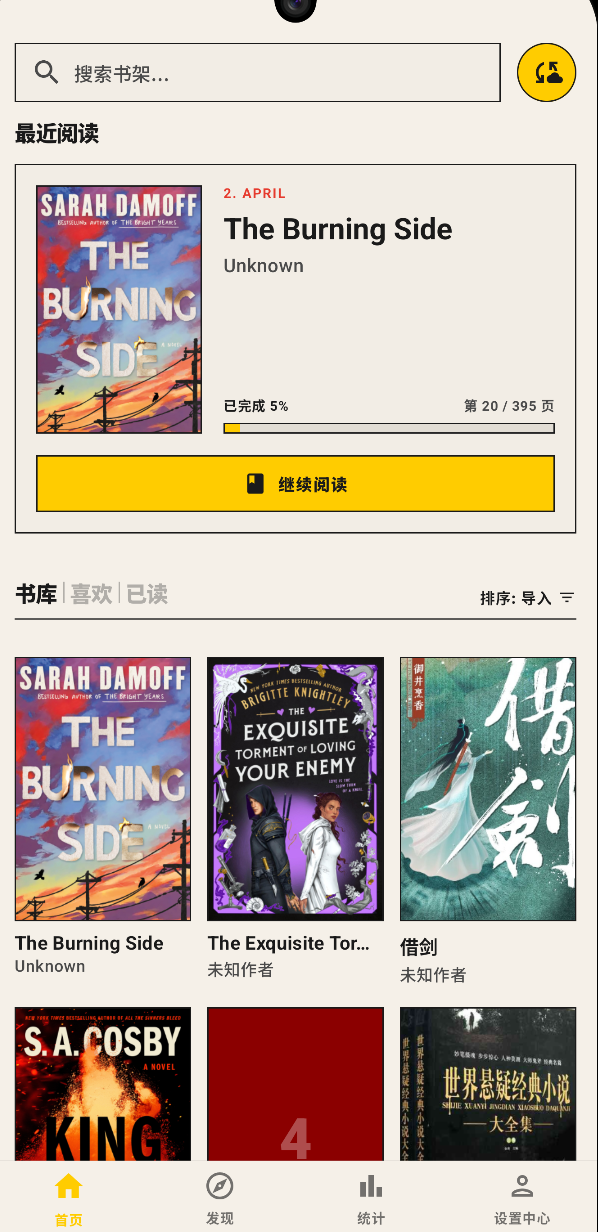This screenshot has width=598, height=1232.
Task: Switch to the 发现 tab
Action: coord(220,1198)
